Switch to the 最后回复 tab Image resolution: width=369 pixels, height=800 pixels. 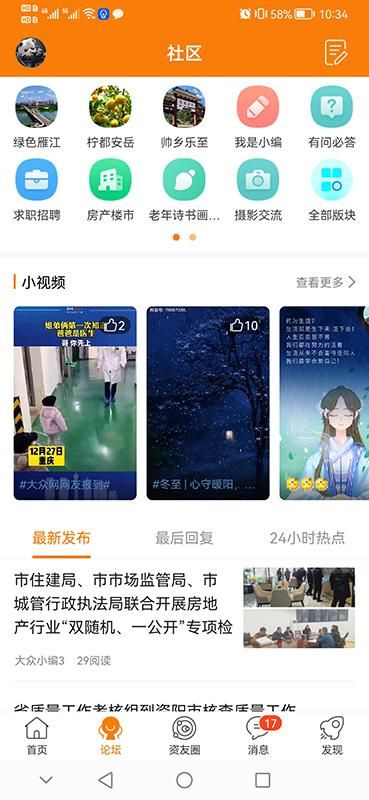click(x=184, y=538)
